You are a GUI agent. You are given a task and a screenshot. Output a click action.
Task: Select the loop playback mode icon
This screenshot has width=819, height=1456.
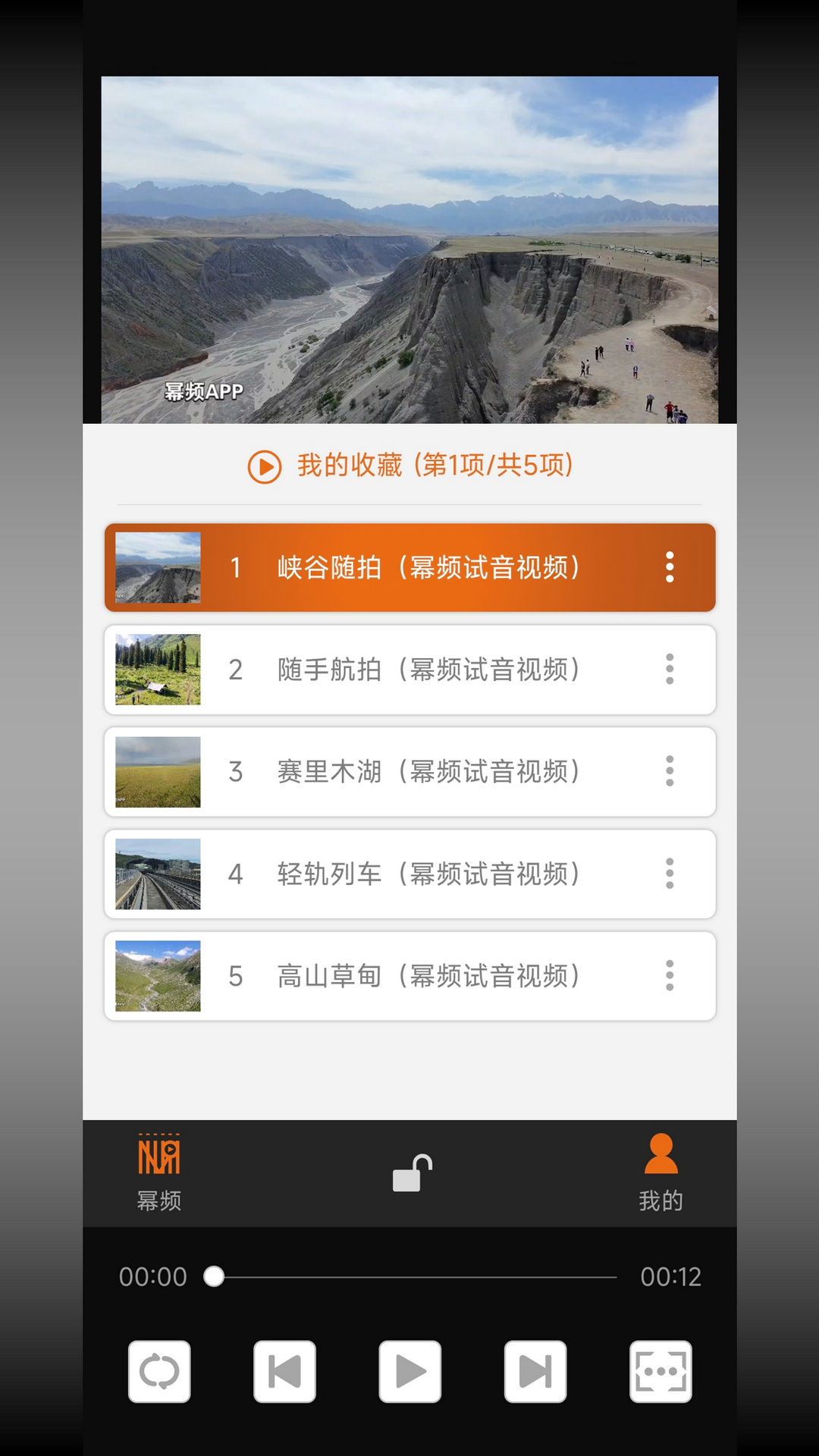pyautogui.click(x=158, y=1373)
